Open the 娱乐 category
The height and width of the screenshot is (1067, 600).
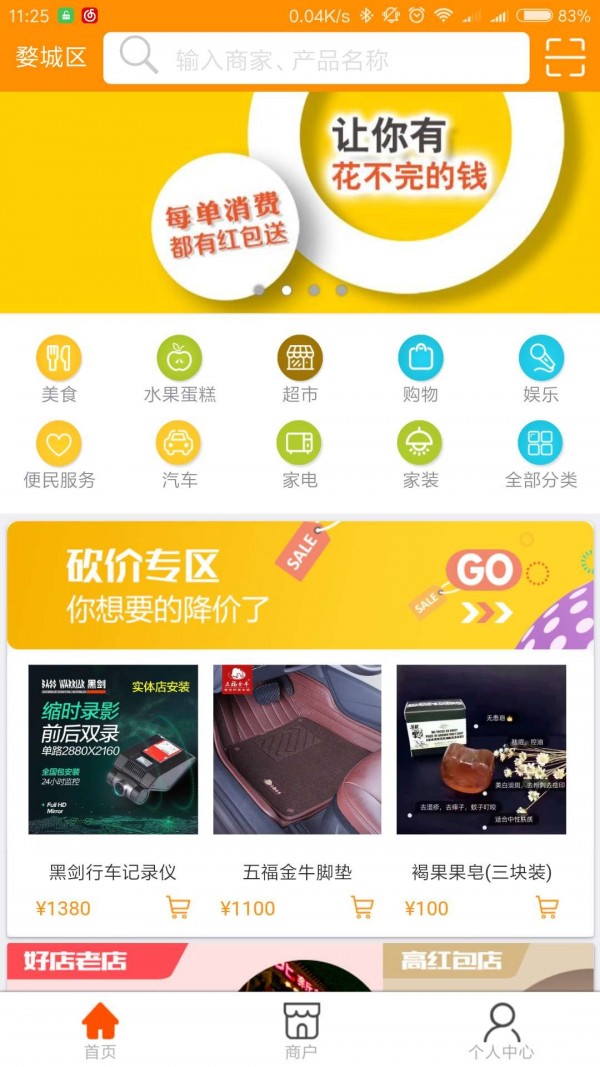coord(541,369)
